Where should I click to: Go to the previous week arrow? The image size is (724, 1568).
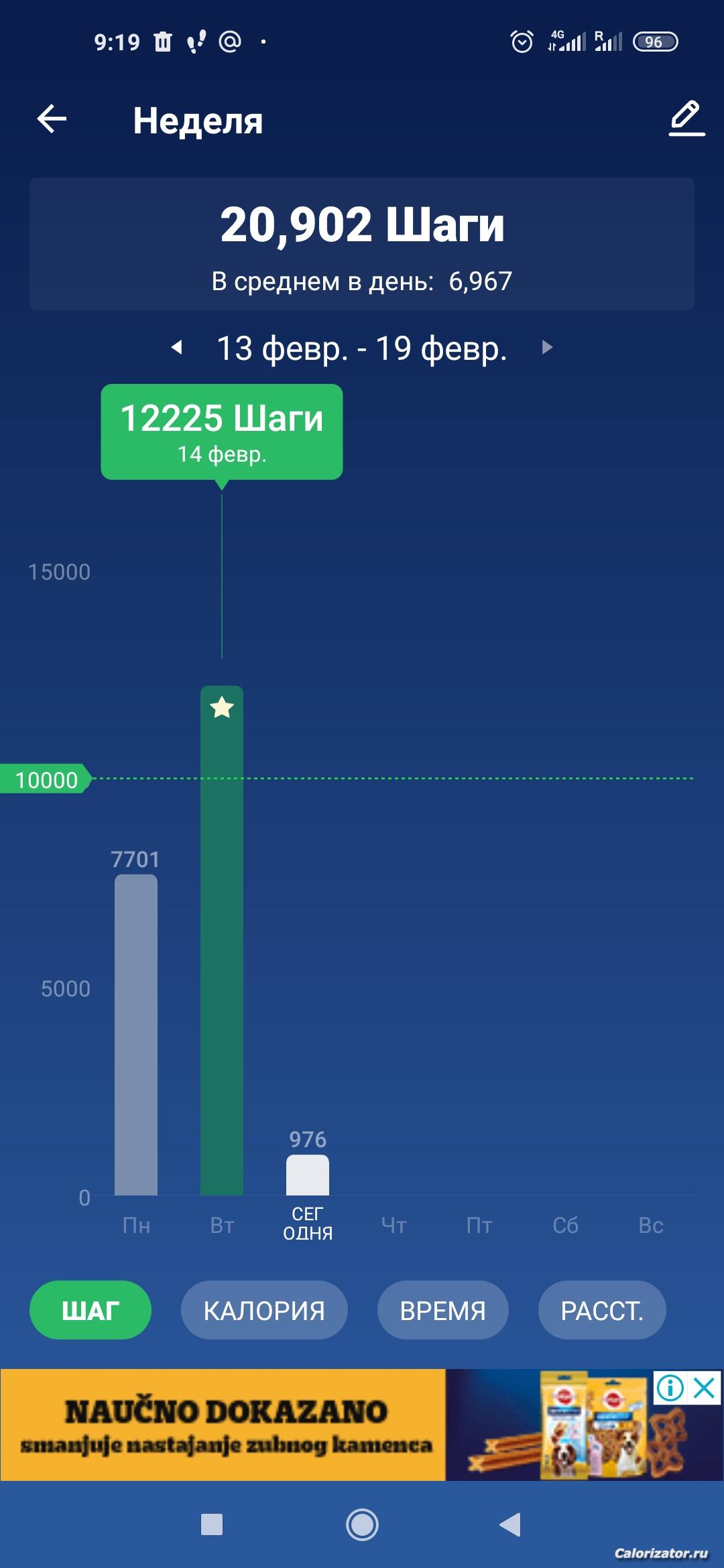(177, 347)
